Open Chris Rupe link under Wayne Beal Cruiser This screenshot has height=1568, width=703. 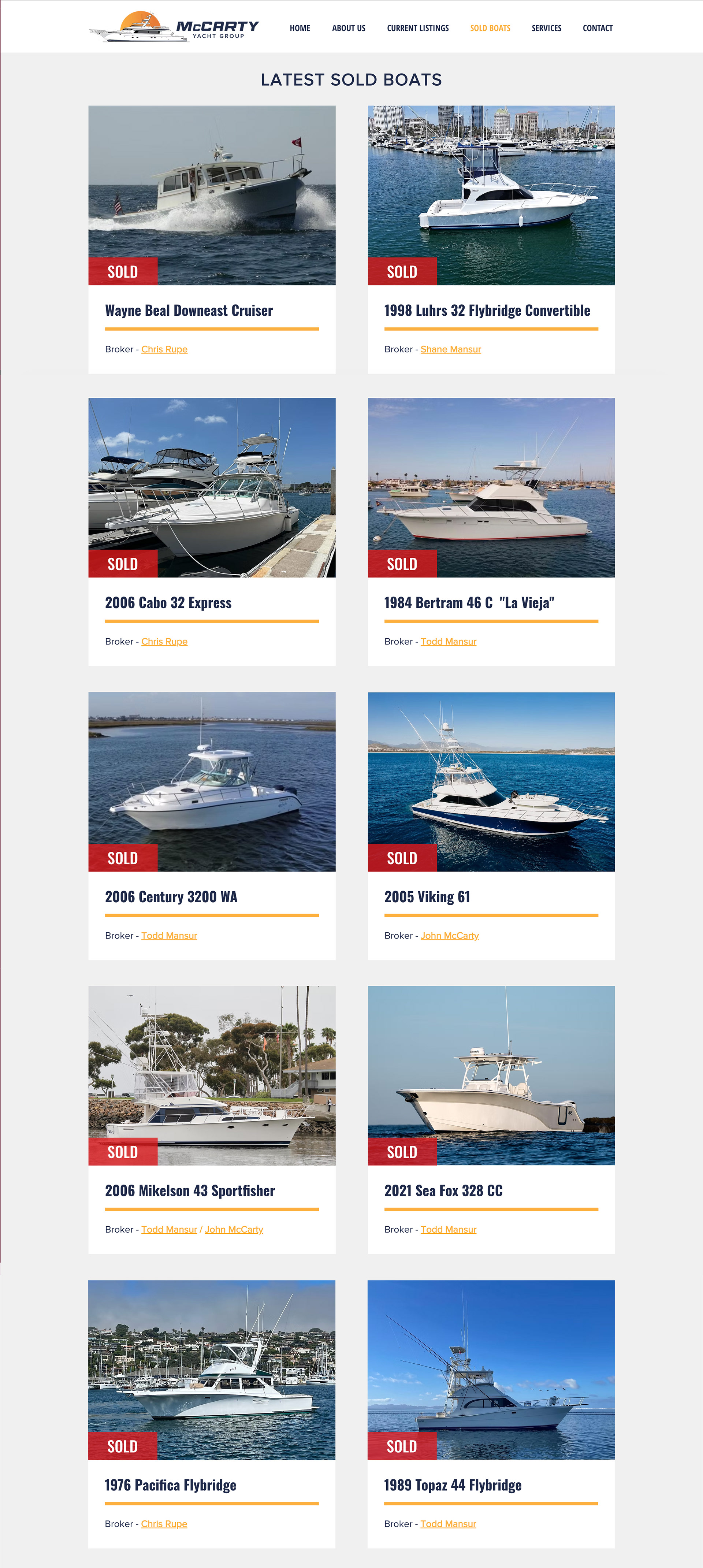coord(164,349)
